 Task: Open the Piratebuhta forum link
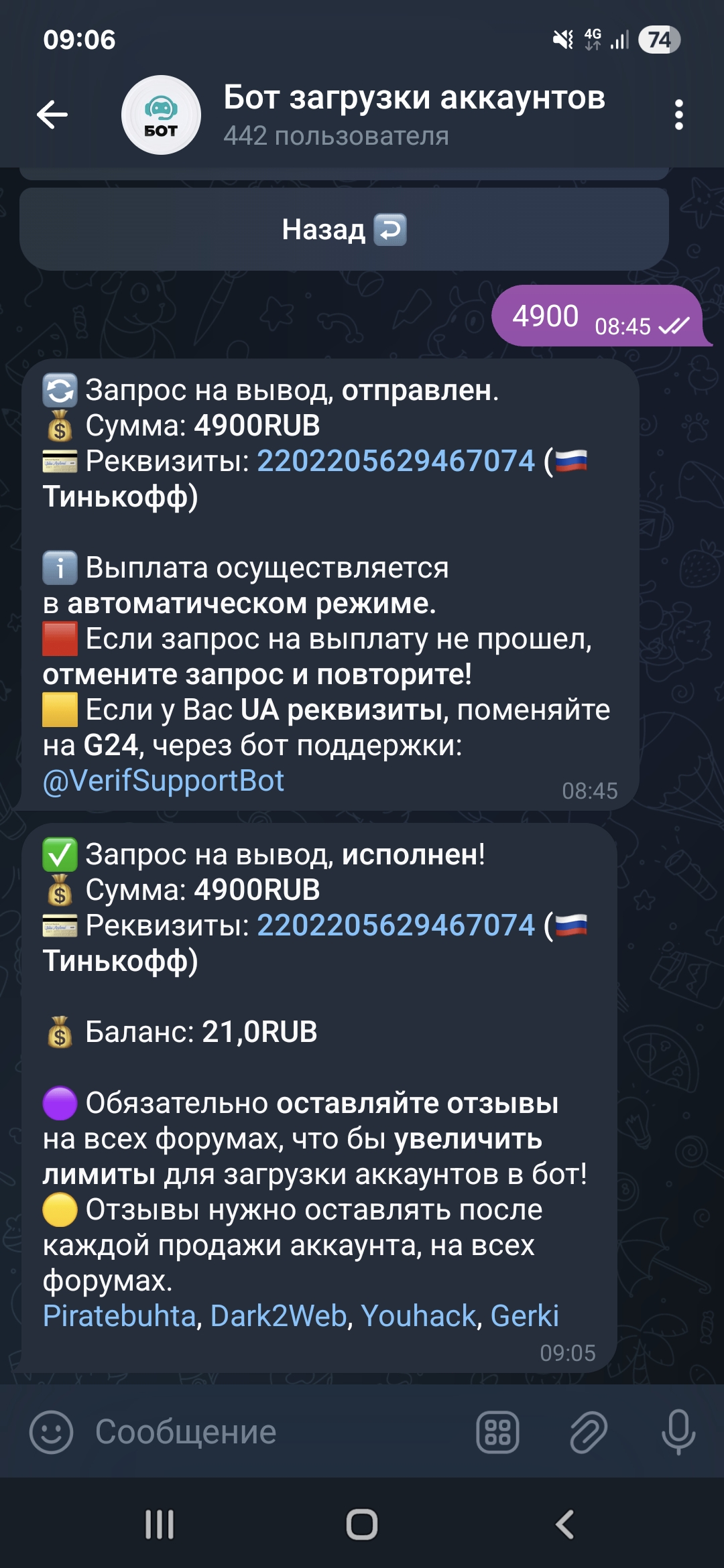pos(119,1316)
